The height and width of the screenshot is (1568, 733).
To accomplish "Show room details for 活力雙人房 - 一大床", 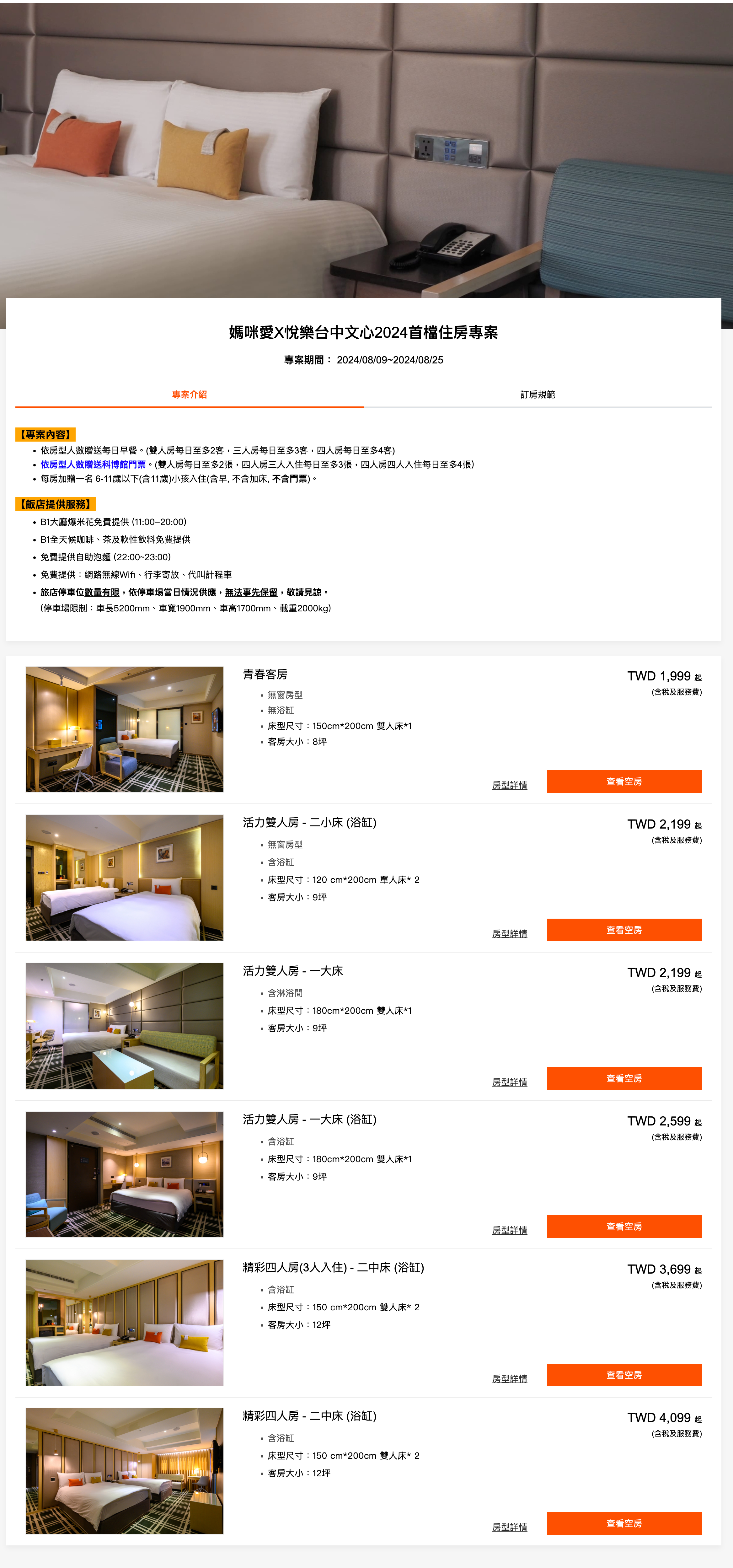I will click(x=510, y=1082).
